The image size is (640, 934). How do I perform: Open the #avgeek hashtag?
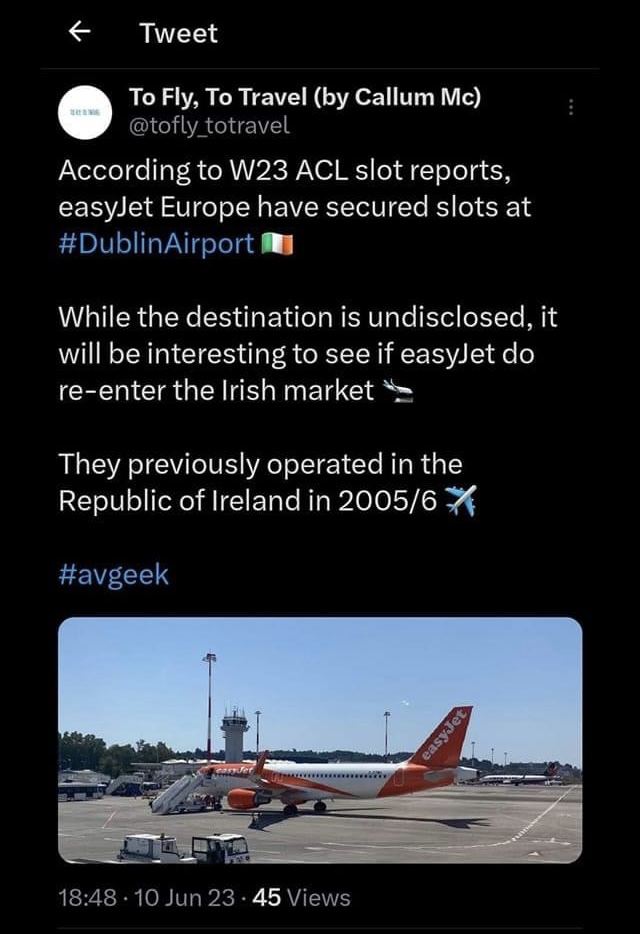[114, 574]
